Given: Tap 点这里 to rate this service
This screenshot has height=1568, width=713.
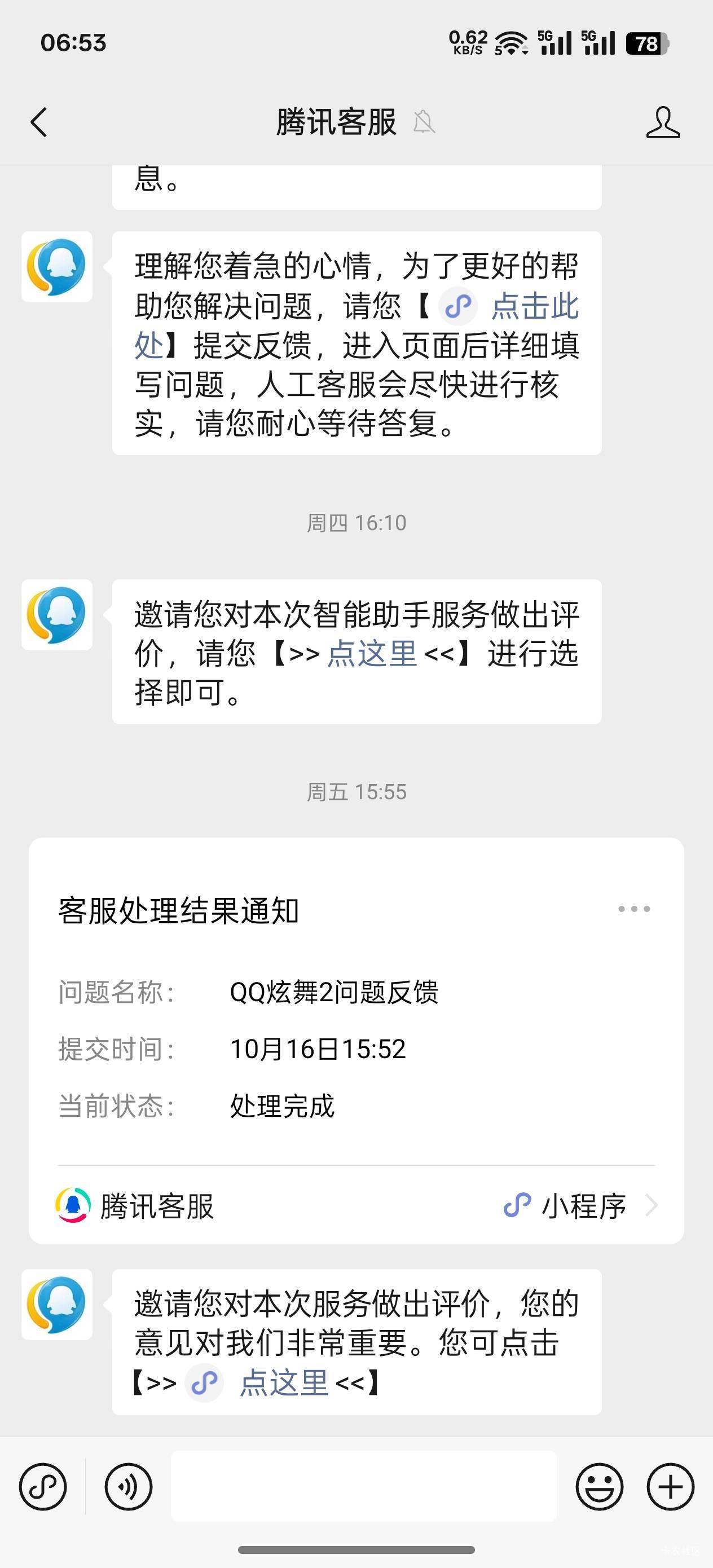Looking at the screenshot, I should (284, 1384).
